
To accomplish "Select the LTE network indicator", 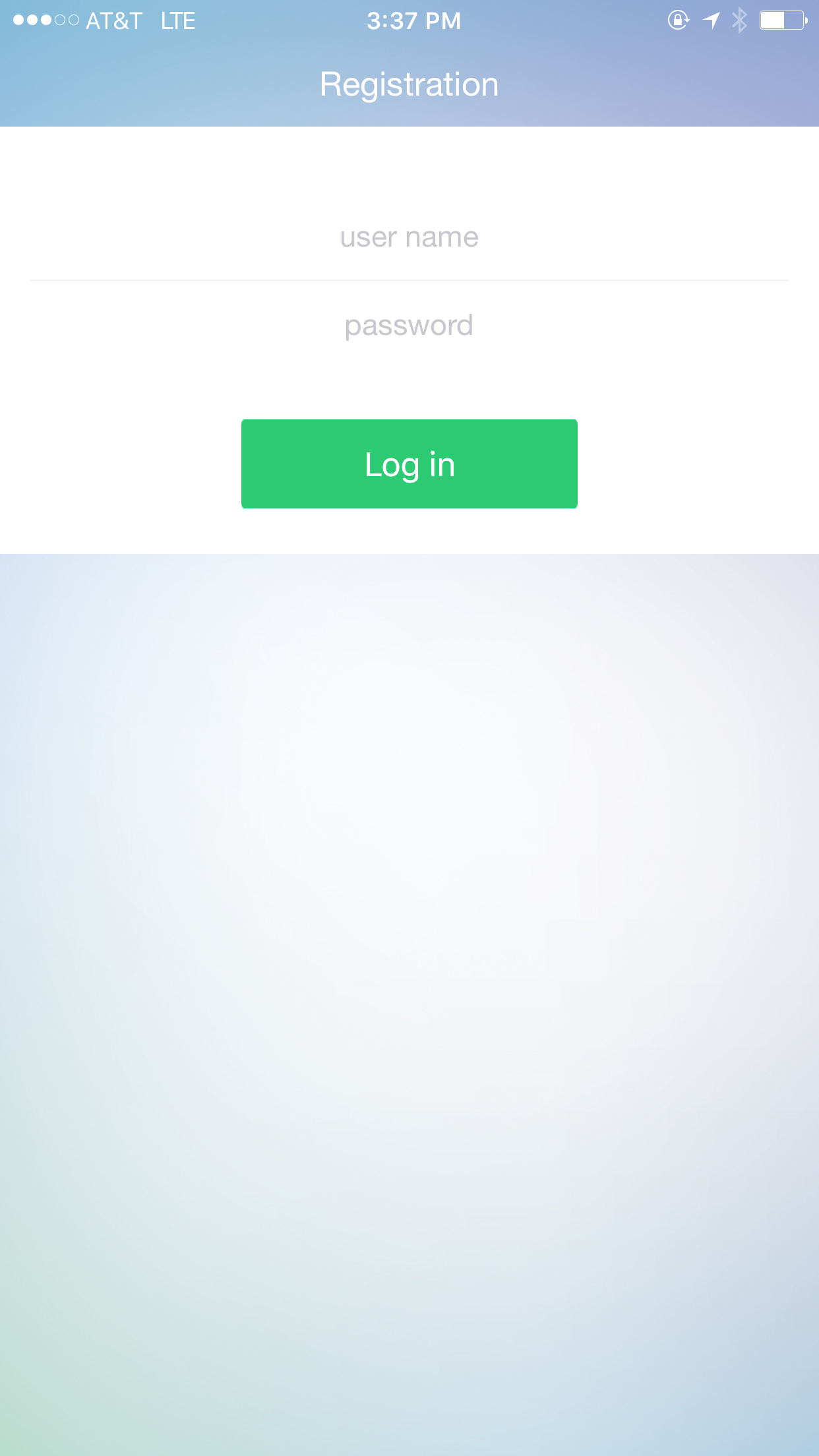I will click(x=177, y=20).
